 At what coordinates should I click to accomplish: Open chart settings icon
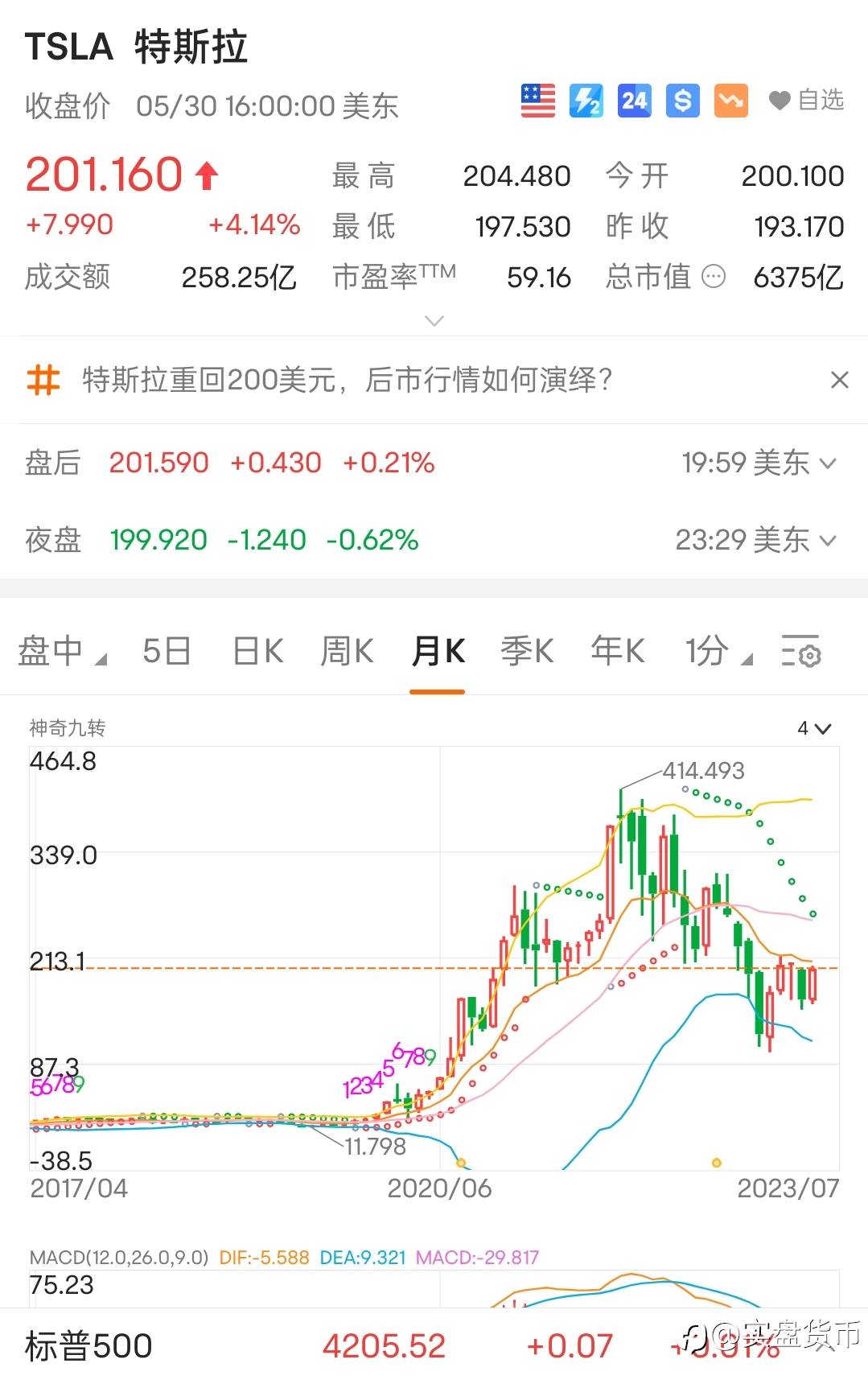pos(800,651)
